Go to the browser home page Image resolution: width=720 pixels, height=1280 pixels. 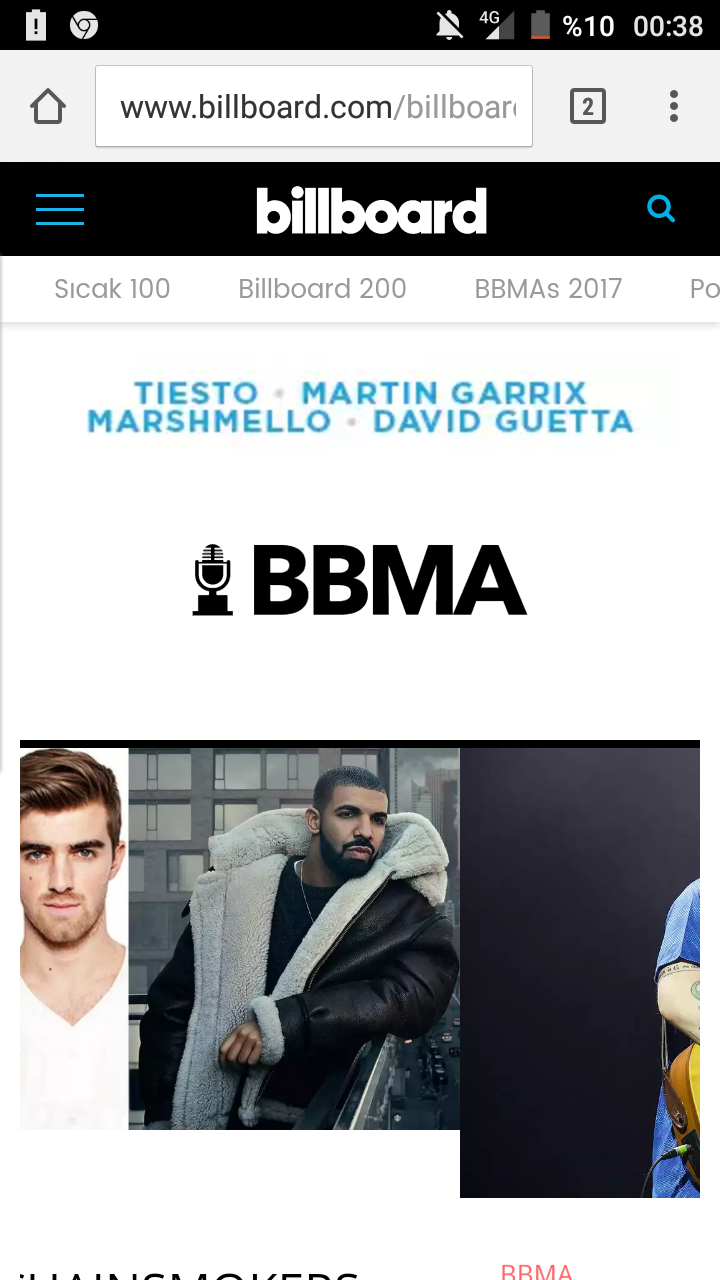click(x=48, y=106)
